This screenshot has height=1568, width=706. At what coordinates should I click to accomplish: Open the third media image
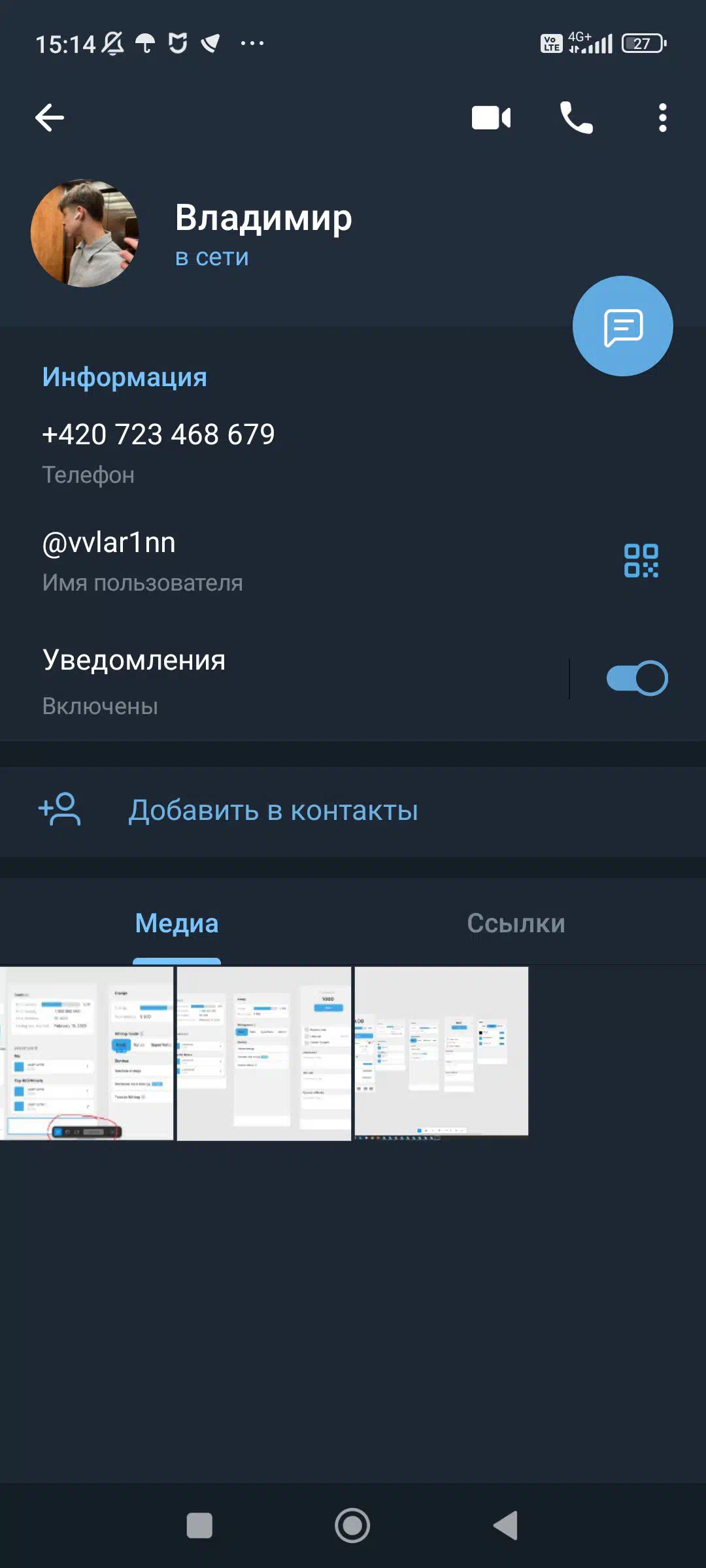(441, 1054)
